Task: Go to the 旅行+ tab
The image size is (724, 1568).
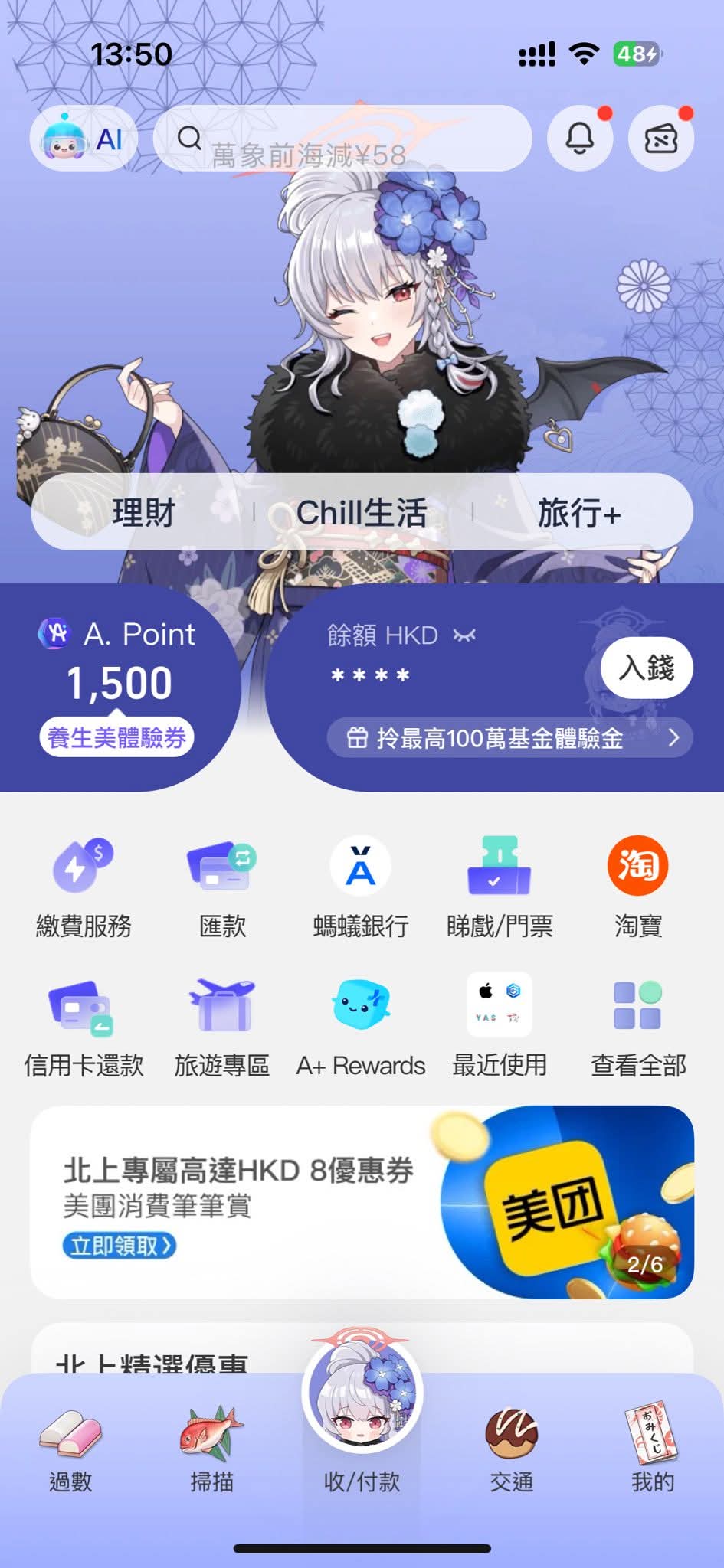Action: pyautogui.click(x=579, y=513)
